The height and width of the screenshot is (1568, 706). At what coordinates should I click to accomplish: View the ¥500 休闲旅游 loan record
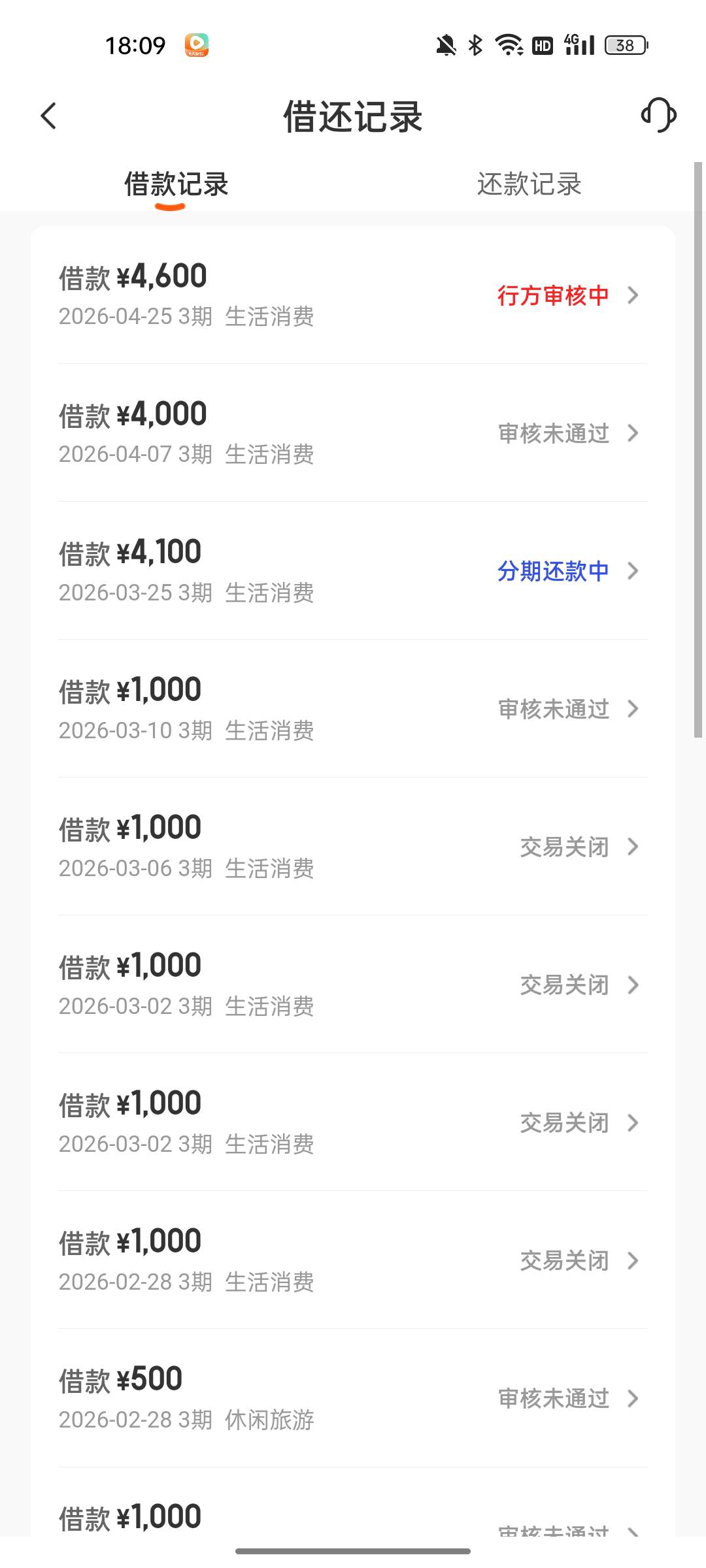tap(353, 1398)
